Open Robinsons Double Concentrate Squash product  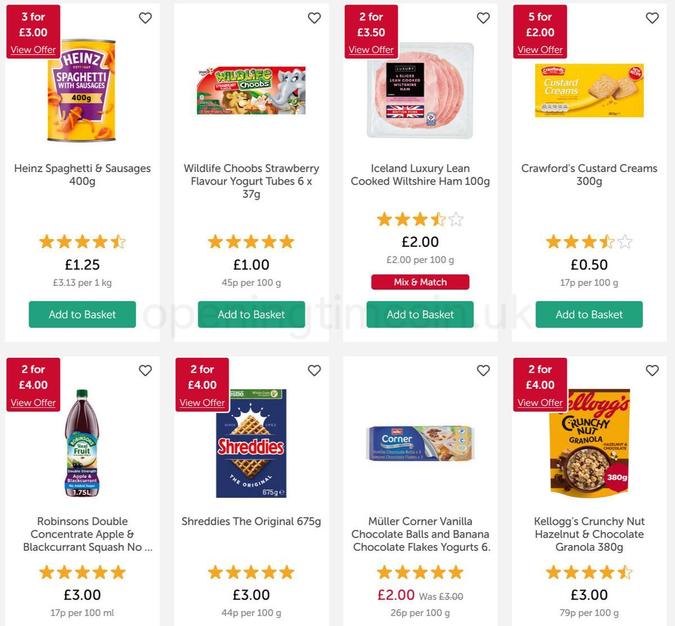[x=82, y=534]
